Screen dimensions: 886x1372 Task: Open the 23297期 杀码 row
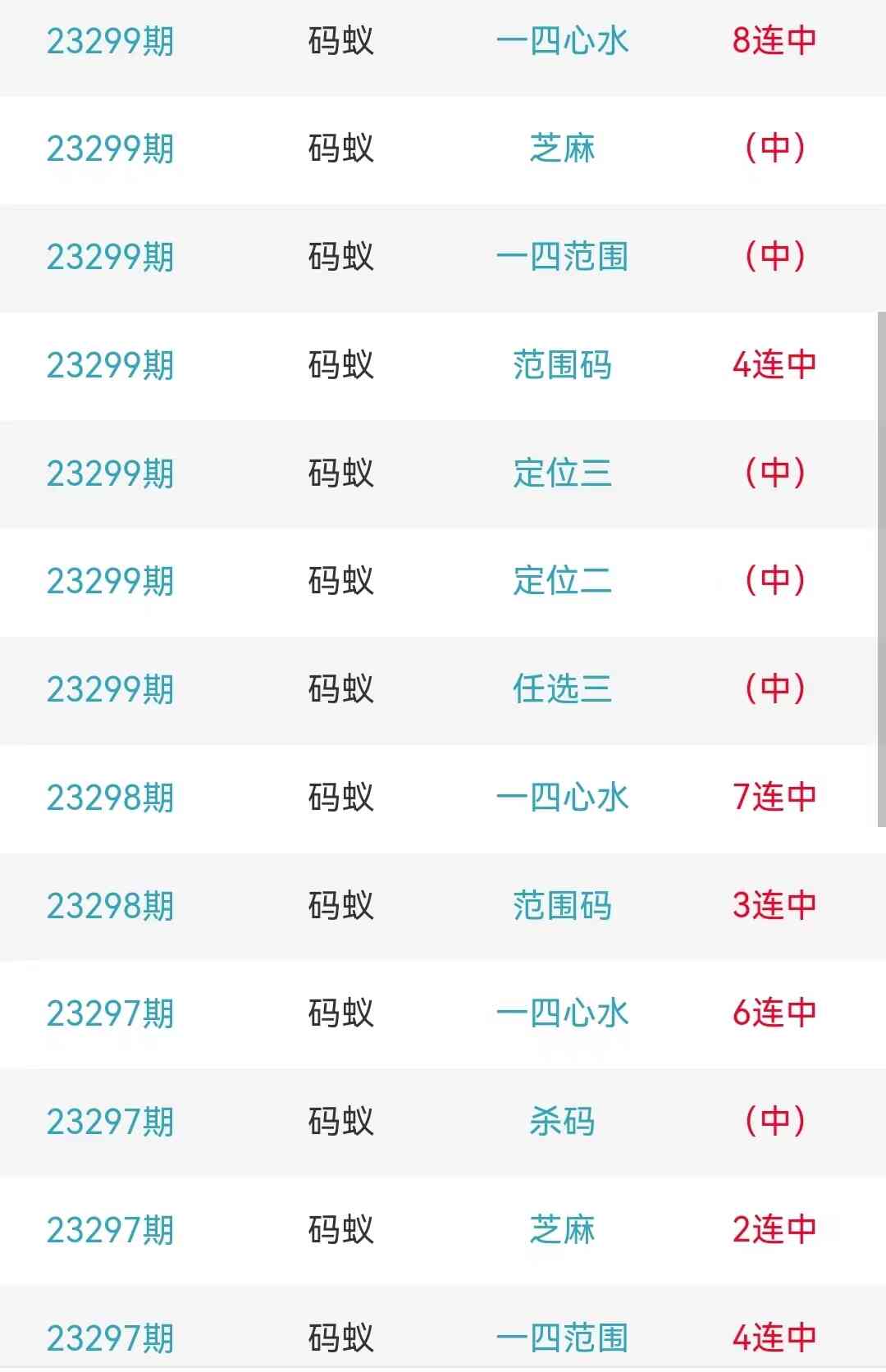(x=562, y=1122)
